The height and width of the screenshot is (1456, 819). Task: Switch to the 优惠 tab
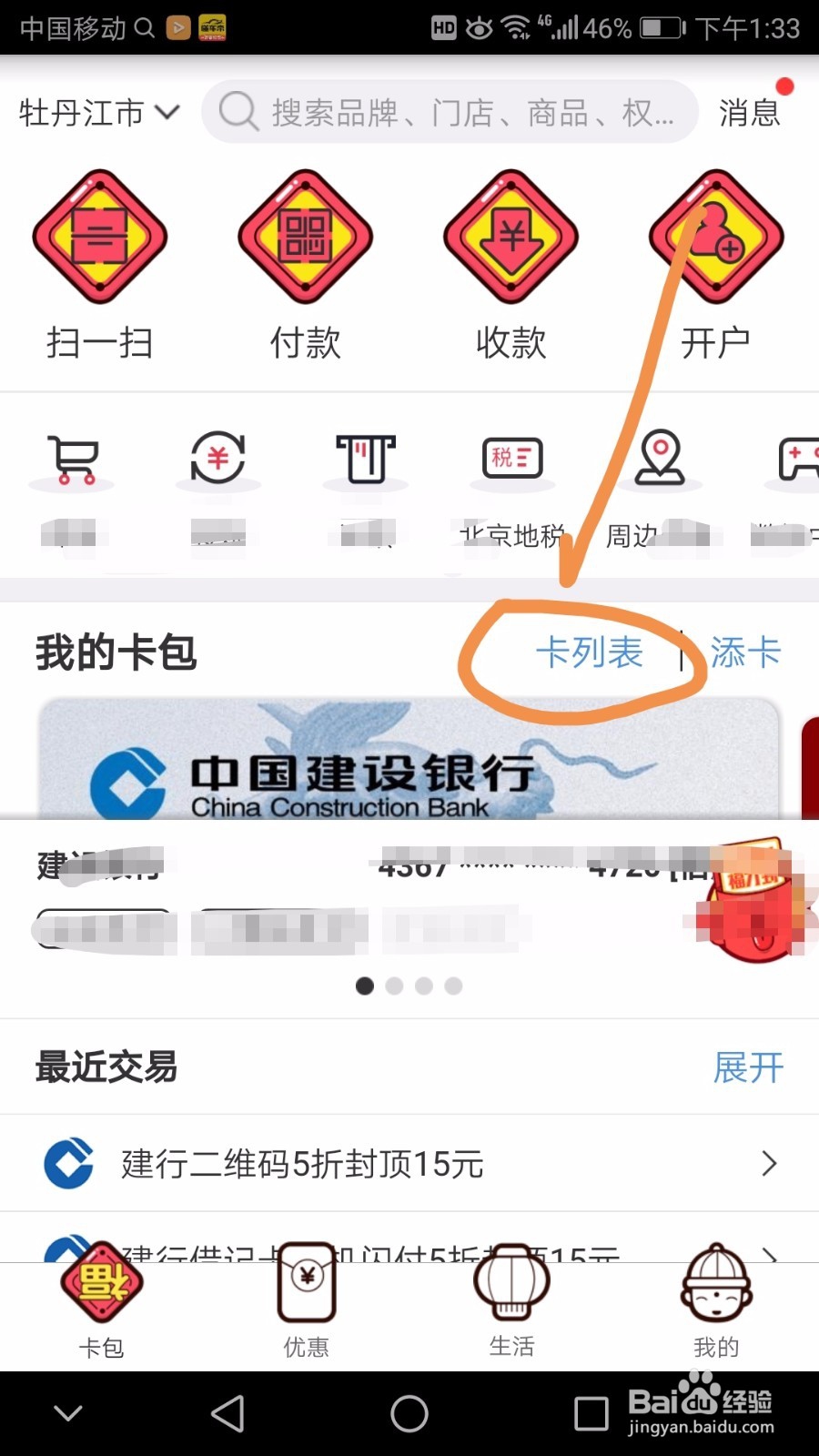305,1308
